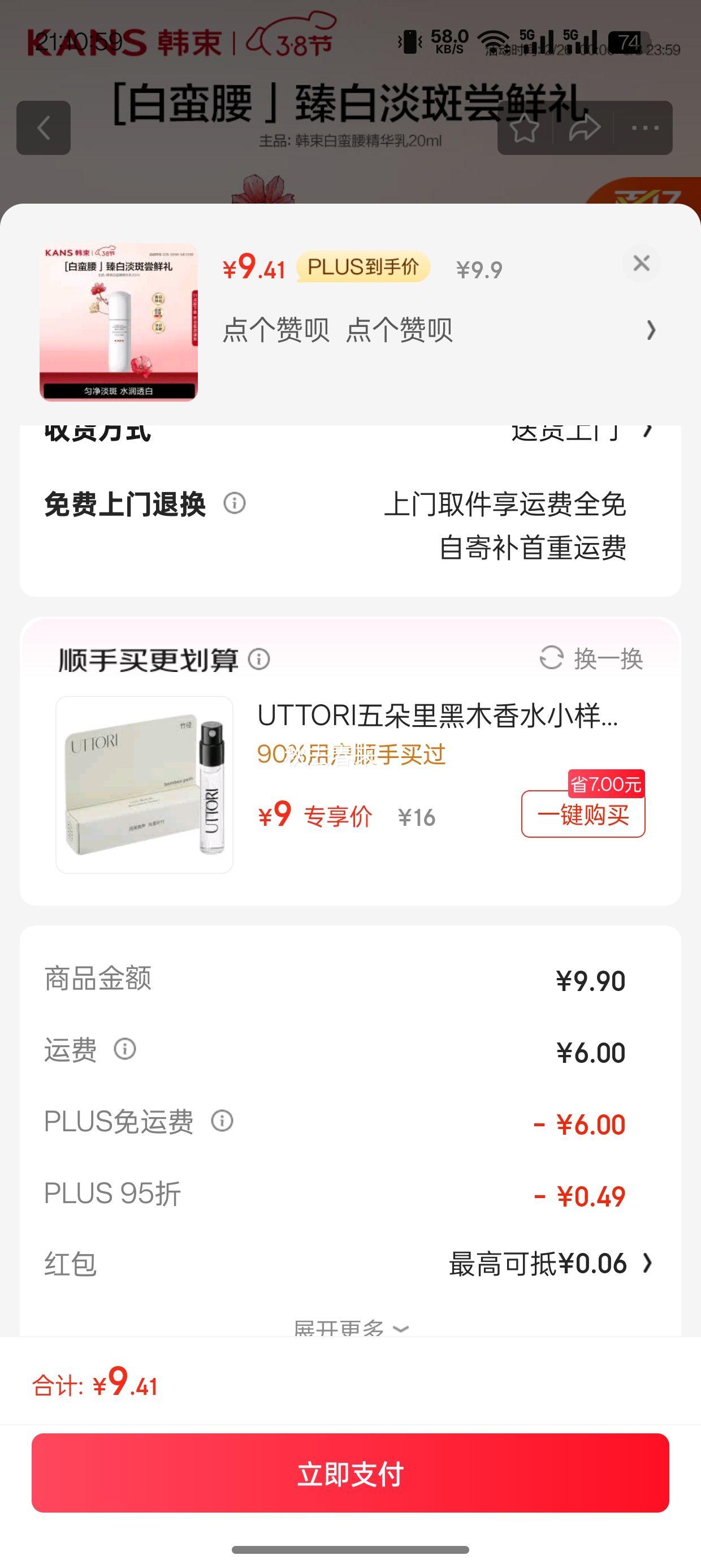Close the order confirmation sheet

(642, 264)
